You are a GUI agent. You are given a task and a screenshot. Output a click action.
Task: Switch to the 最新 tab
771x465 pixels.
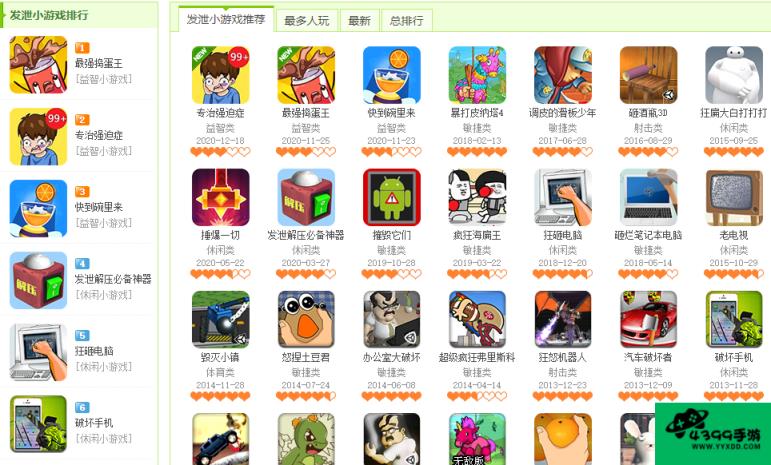pyautogui.click(x=359, y=20)
